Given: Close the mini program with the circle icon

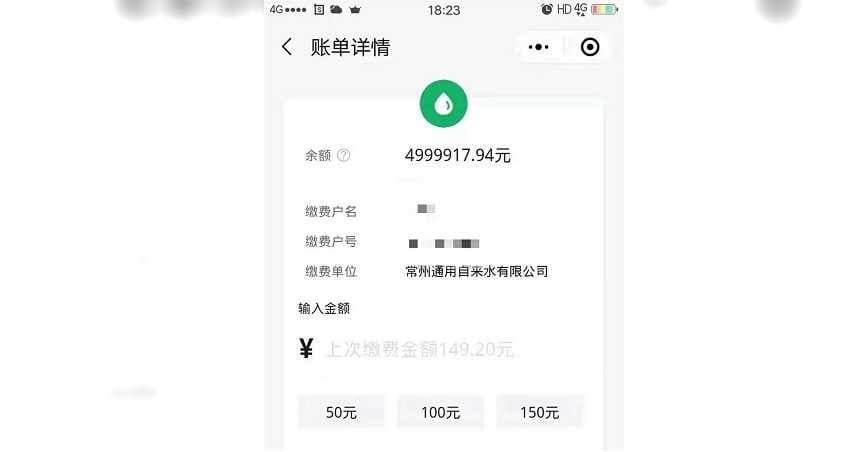Looking at the screenshot, I should click(590, 47).
